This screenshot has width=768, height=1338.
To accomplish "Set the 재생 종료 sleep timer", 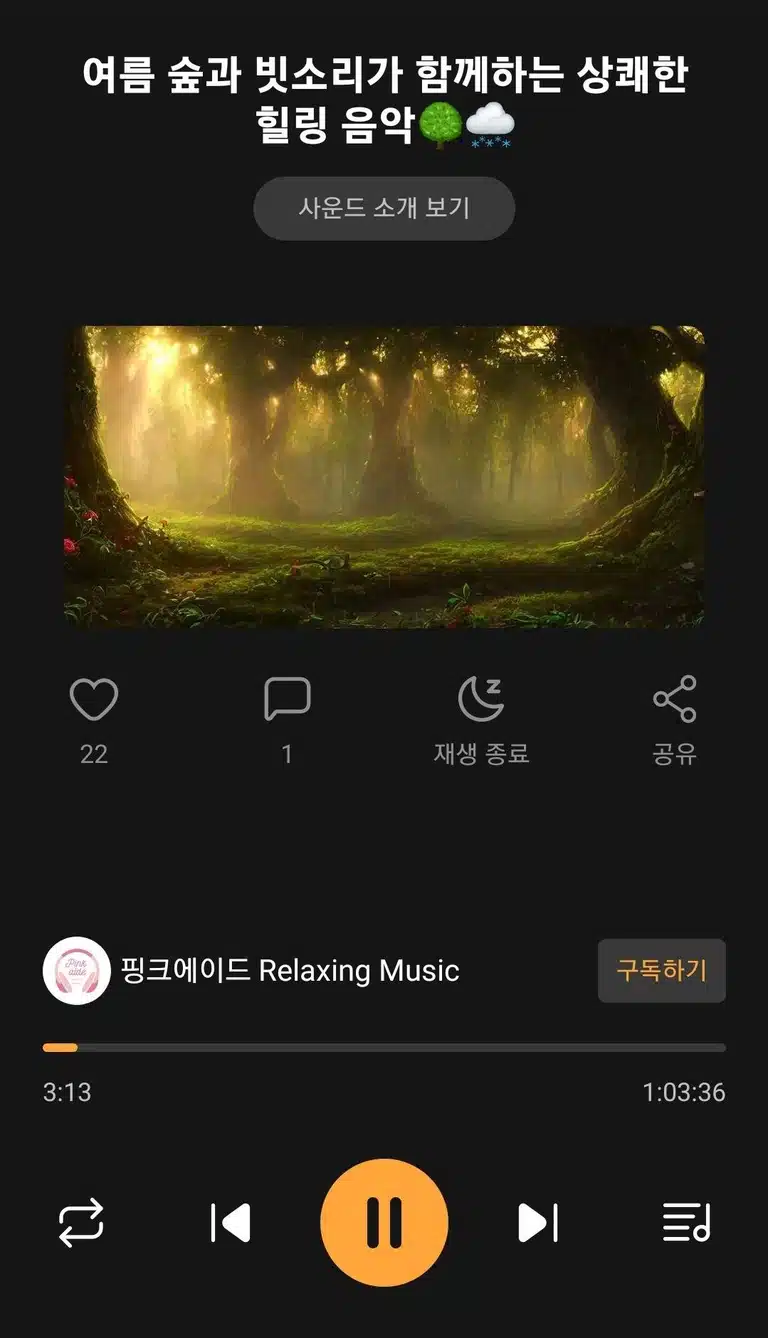I will click(481, 699).
